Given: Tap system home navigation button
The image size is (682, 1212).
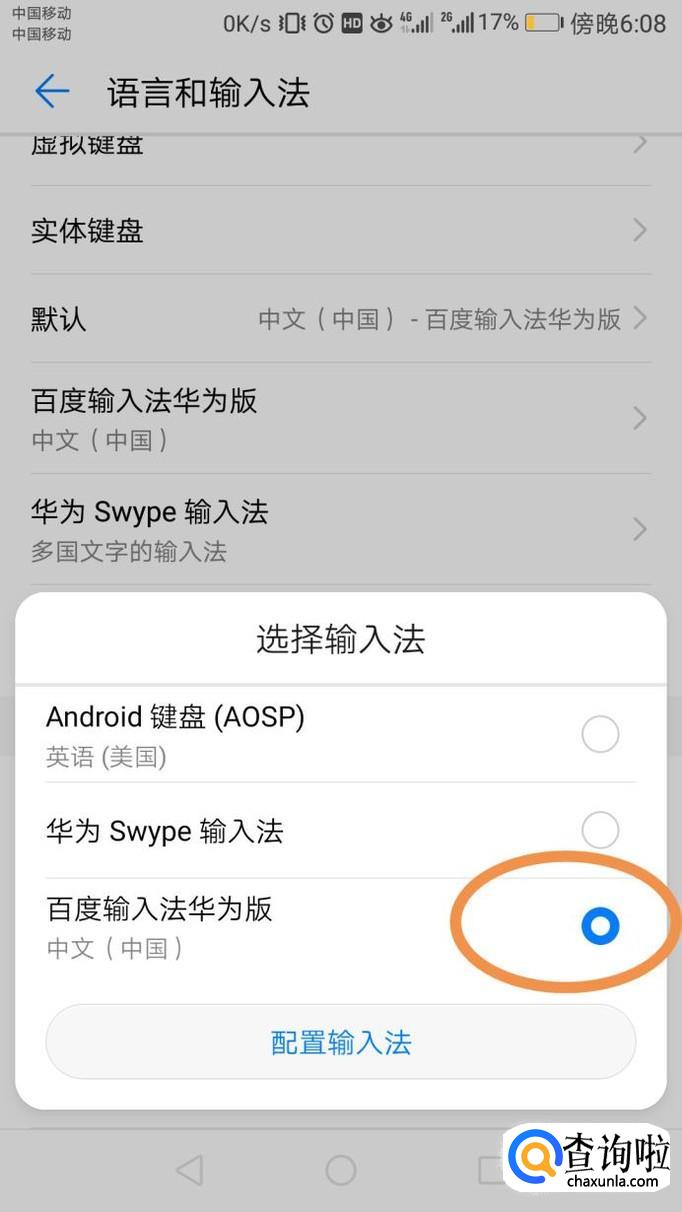Looking at the screenshot, I should [341, 1170].
